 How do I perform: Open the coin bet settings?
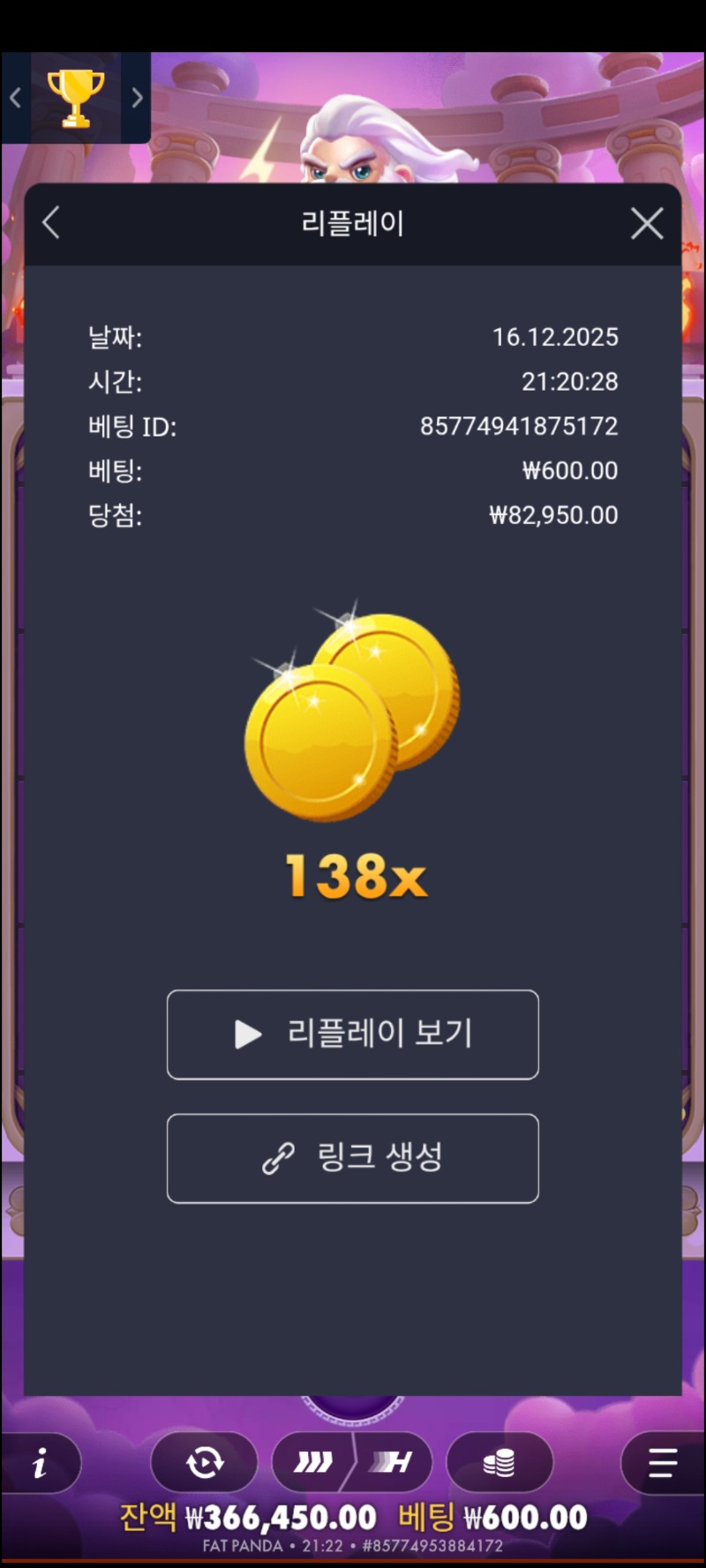click(499, 1463)
